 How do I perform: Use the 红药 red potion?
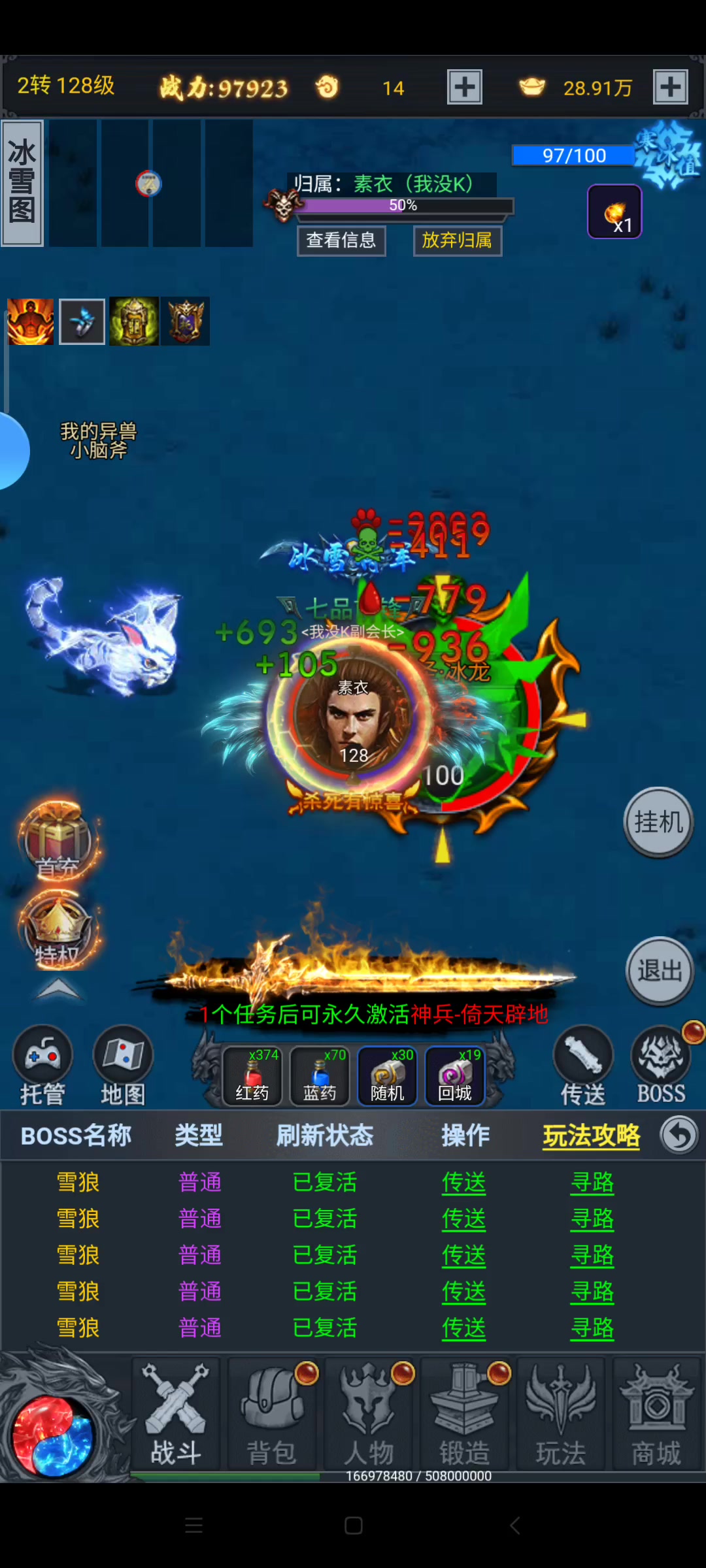click(252, 1075)
